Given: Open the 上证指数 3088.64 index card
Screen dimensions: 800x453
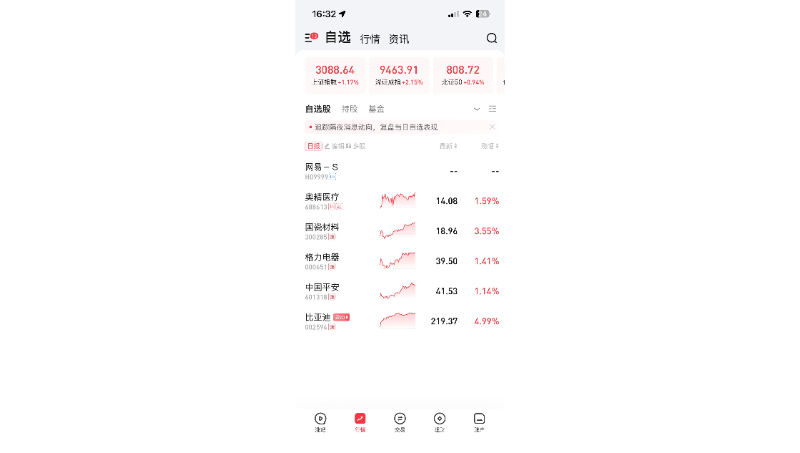Looking at the screenshot, I should (335, 75).
